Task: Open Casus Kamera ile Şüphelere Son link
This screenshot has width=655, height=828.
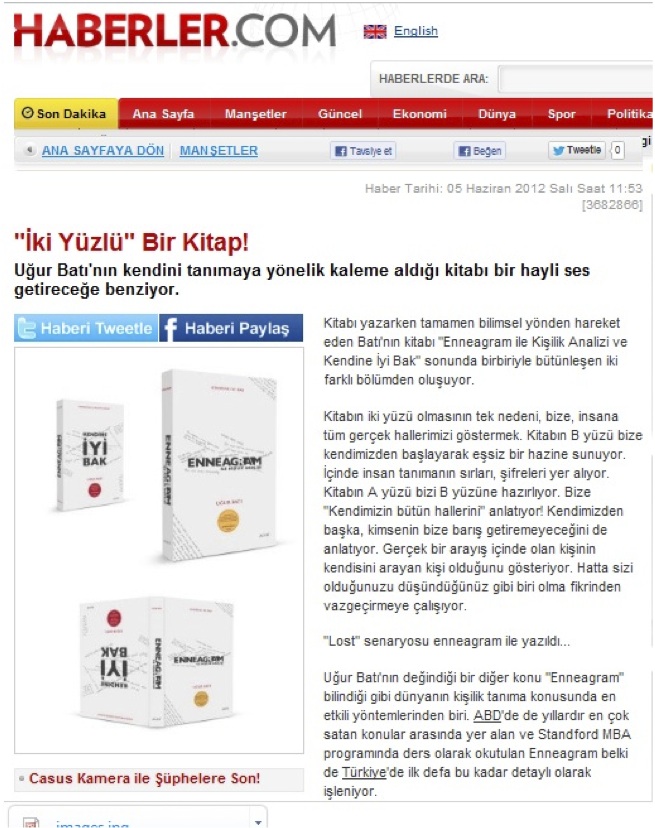Action: coord(144,778)
